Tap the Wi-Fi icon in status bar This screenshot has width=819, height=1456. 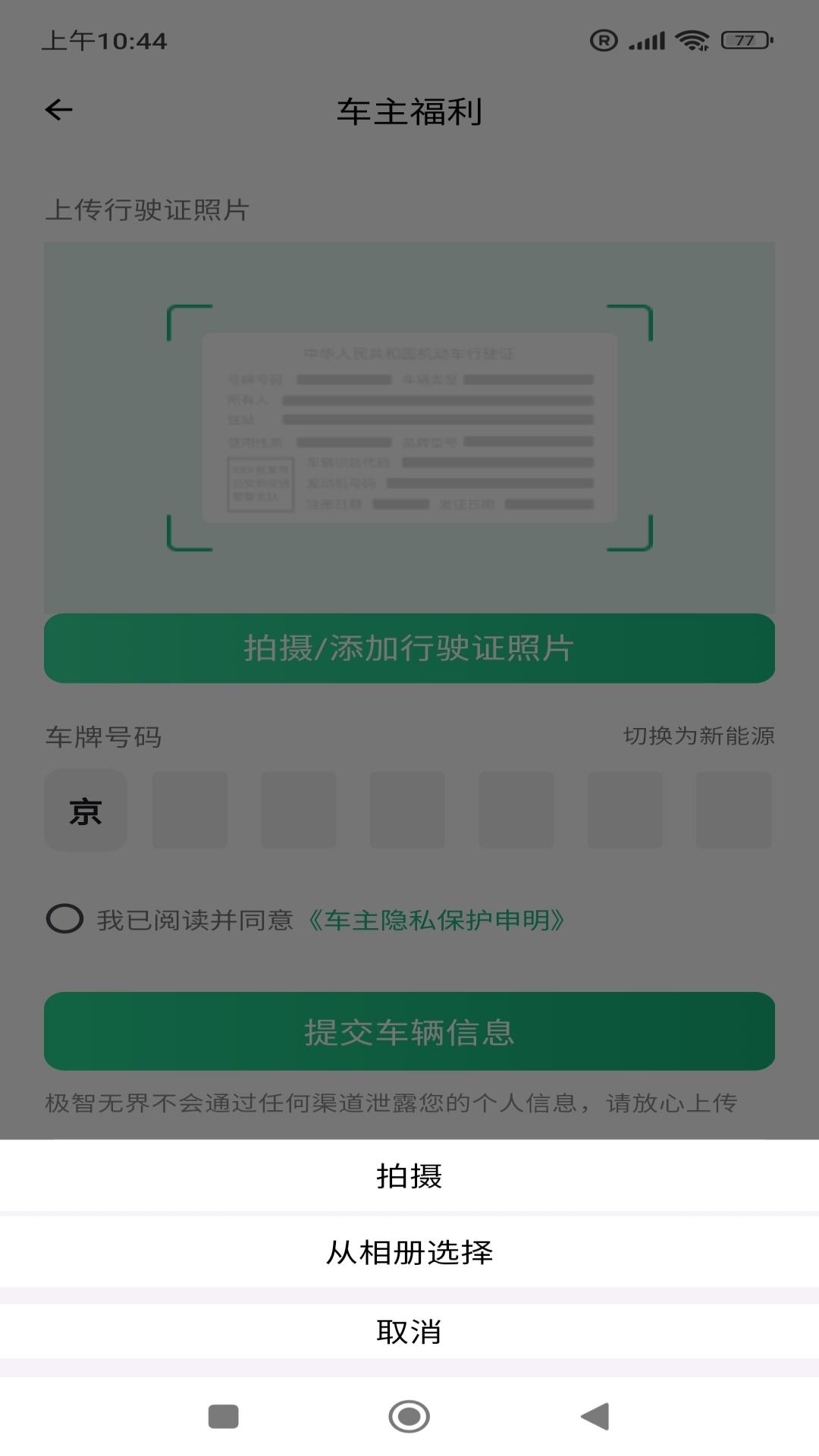tap(692, 42)
